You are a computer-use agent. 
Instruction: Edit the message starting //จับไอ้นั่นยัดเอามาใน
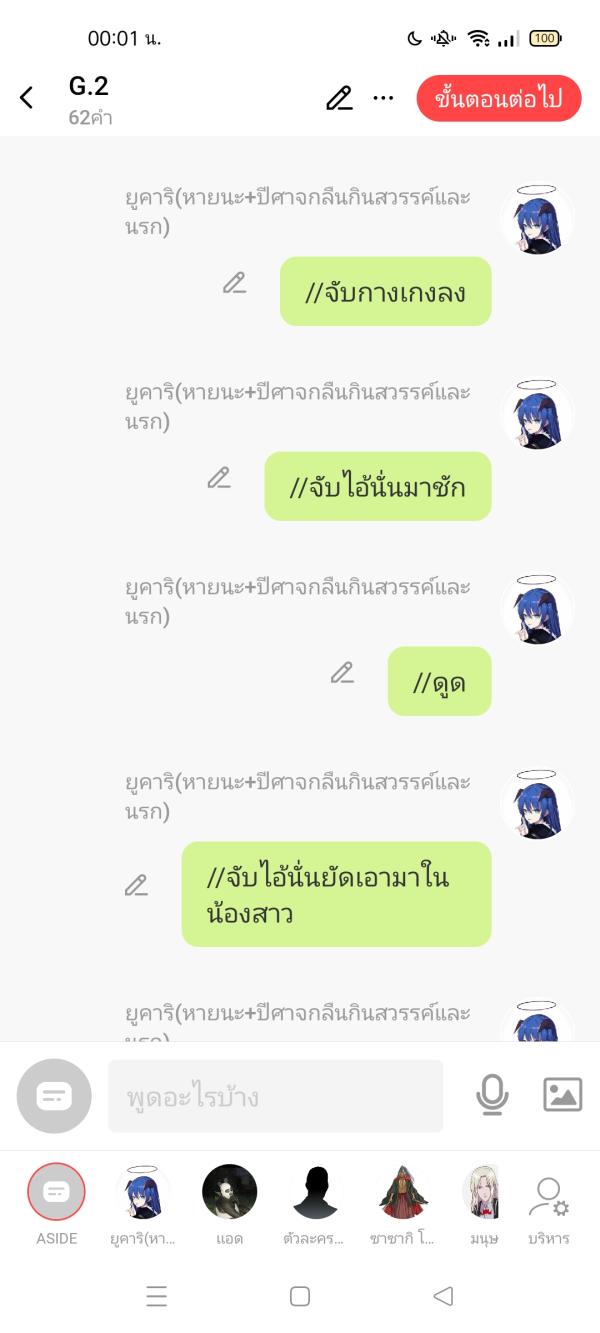click(x=136, y=885)
